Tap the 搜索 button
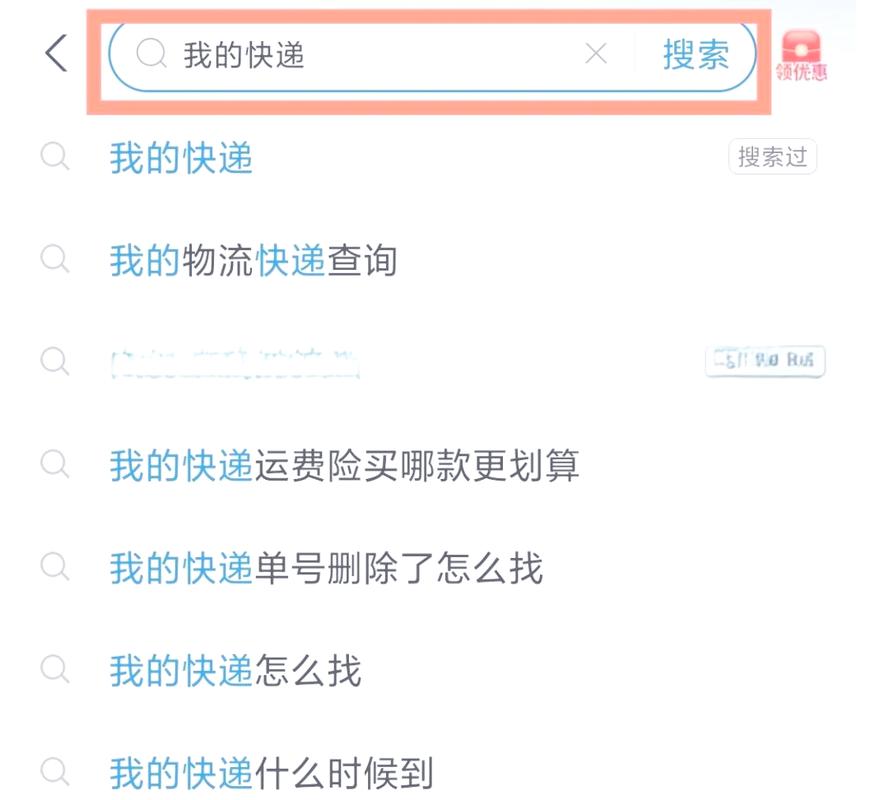Screen dimensions: 889x800 click(x=696, y=55)
